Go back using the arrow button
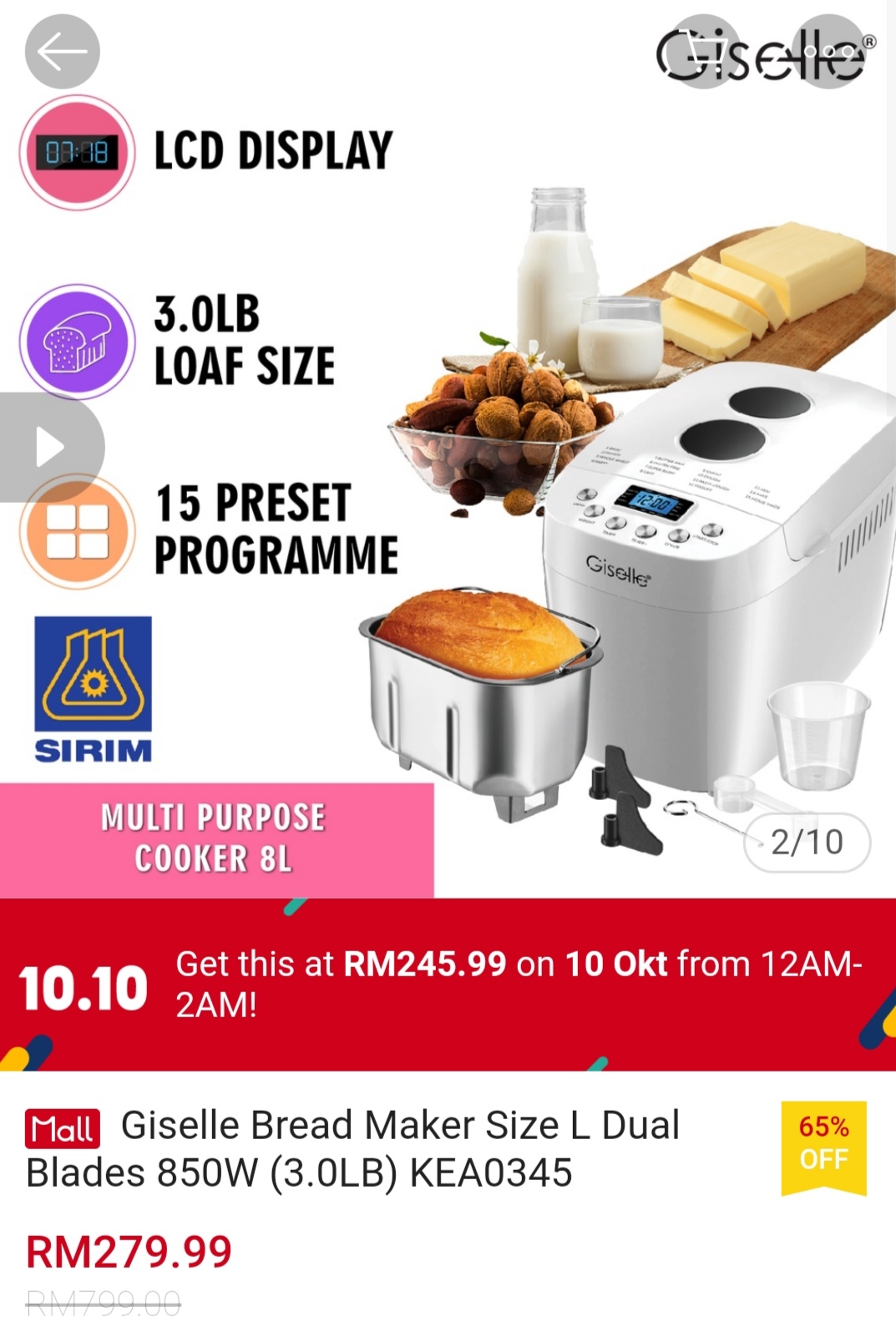This screenshot has height=1327, width=896. pyautogui.click(x=63, y=52)
